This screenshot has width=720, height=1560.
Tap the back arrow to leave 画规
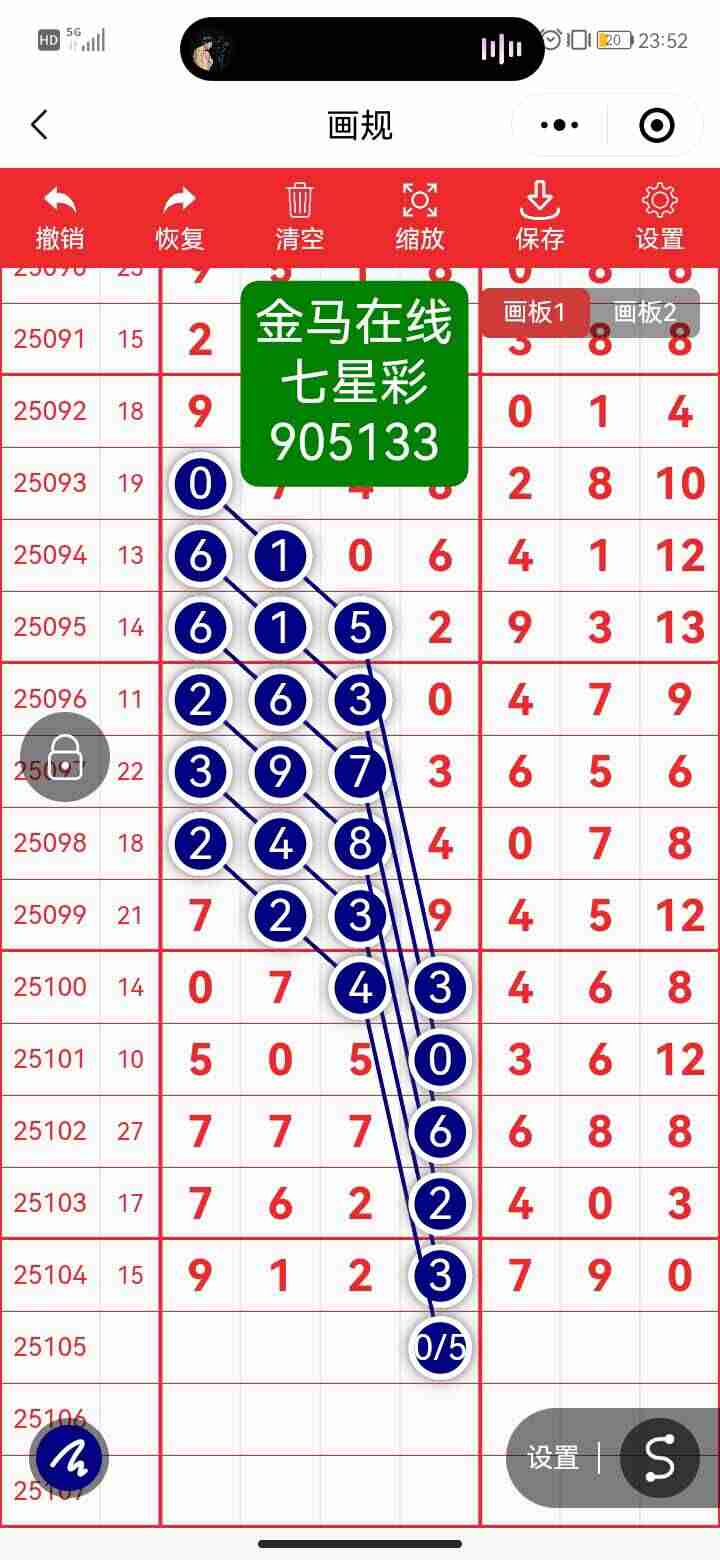pyautogui.click(x=40, y=125)
